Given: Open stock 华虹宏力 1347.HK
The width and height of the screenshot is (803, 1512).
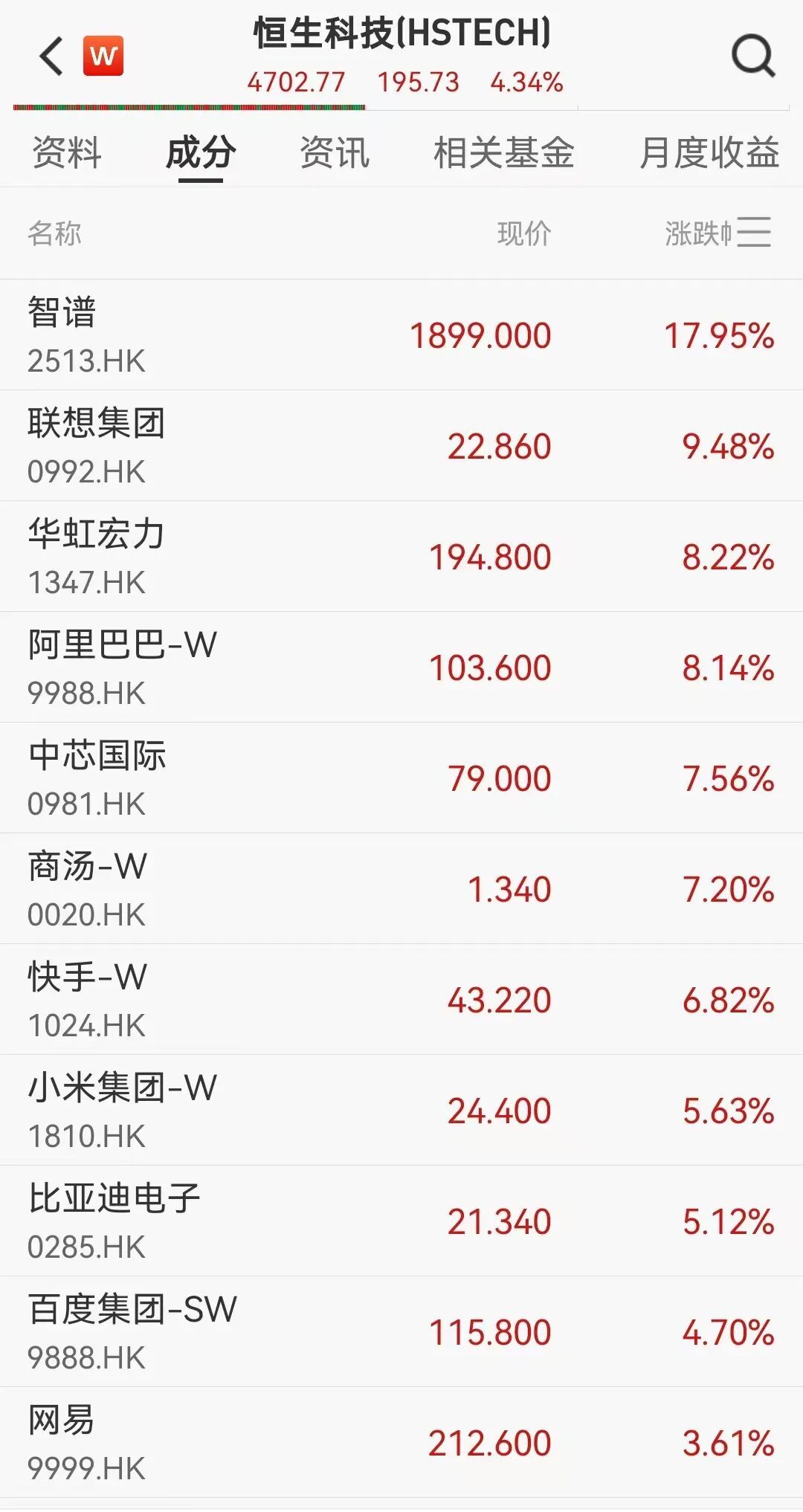Looking at the screenshot, I should point(401,557).
